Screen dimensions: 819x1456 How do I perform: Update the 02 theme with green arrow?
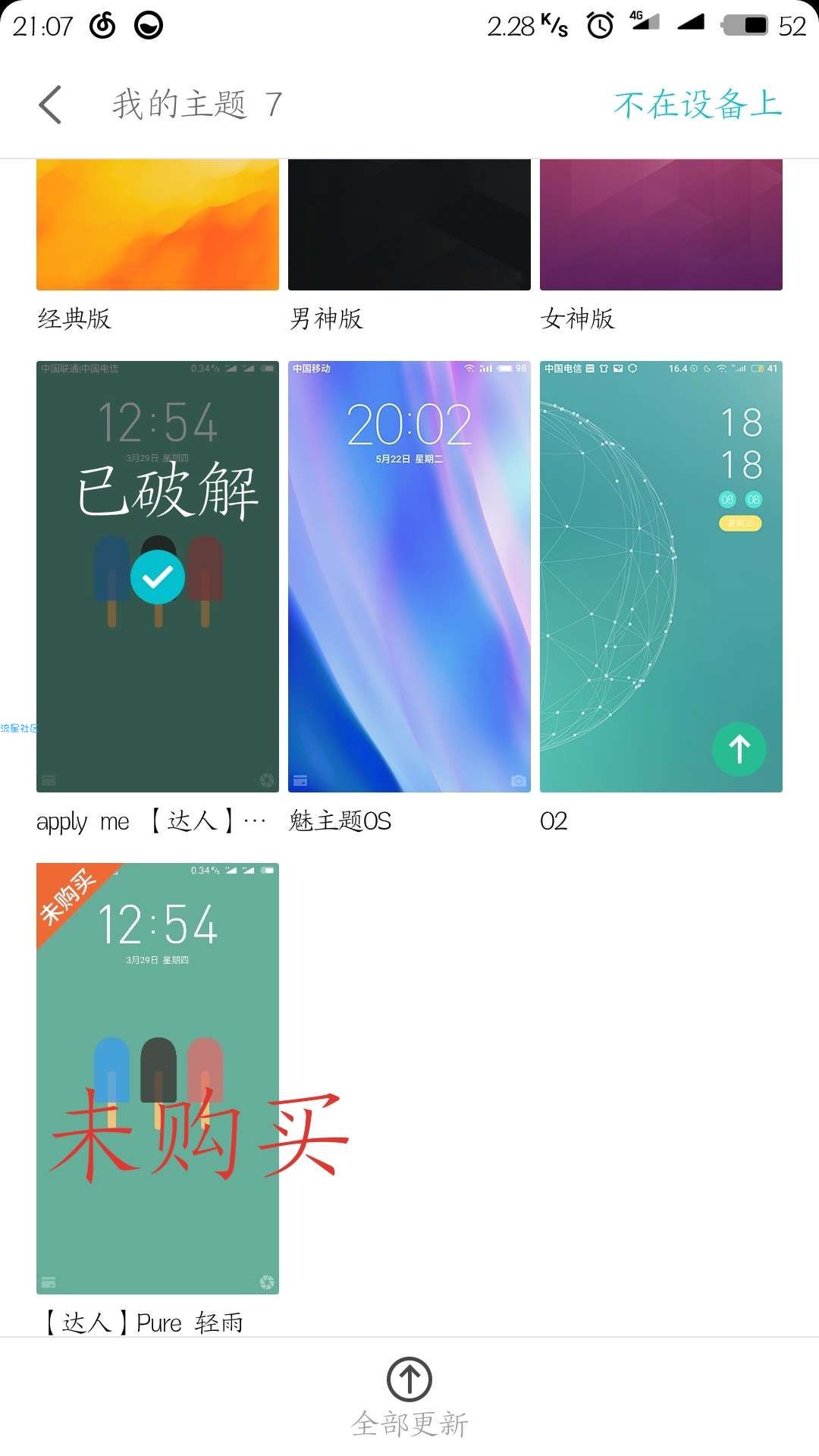point(739,749)
